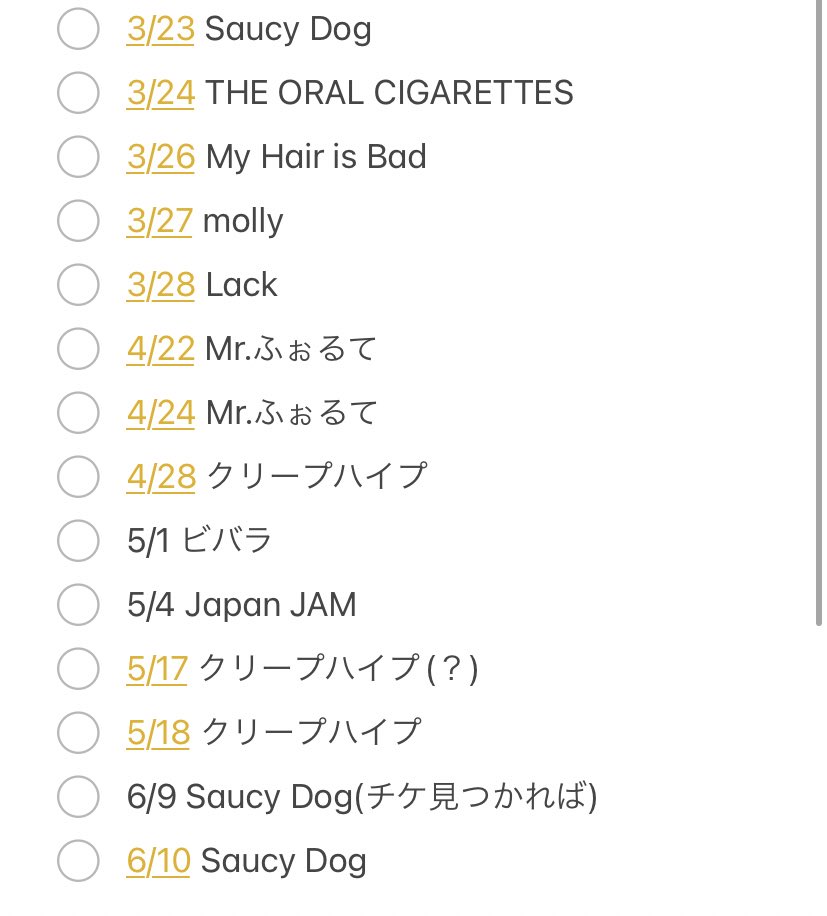Tick the 4/24 Mr.ふぉるて checkbox

point(78,412)
